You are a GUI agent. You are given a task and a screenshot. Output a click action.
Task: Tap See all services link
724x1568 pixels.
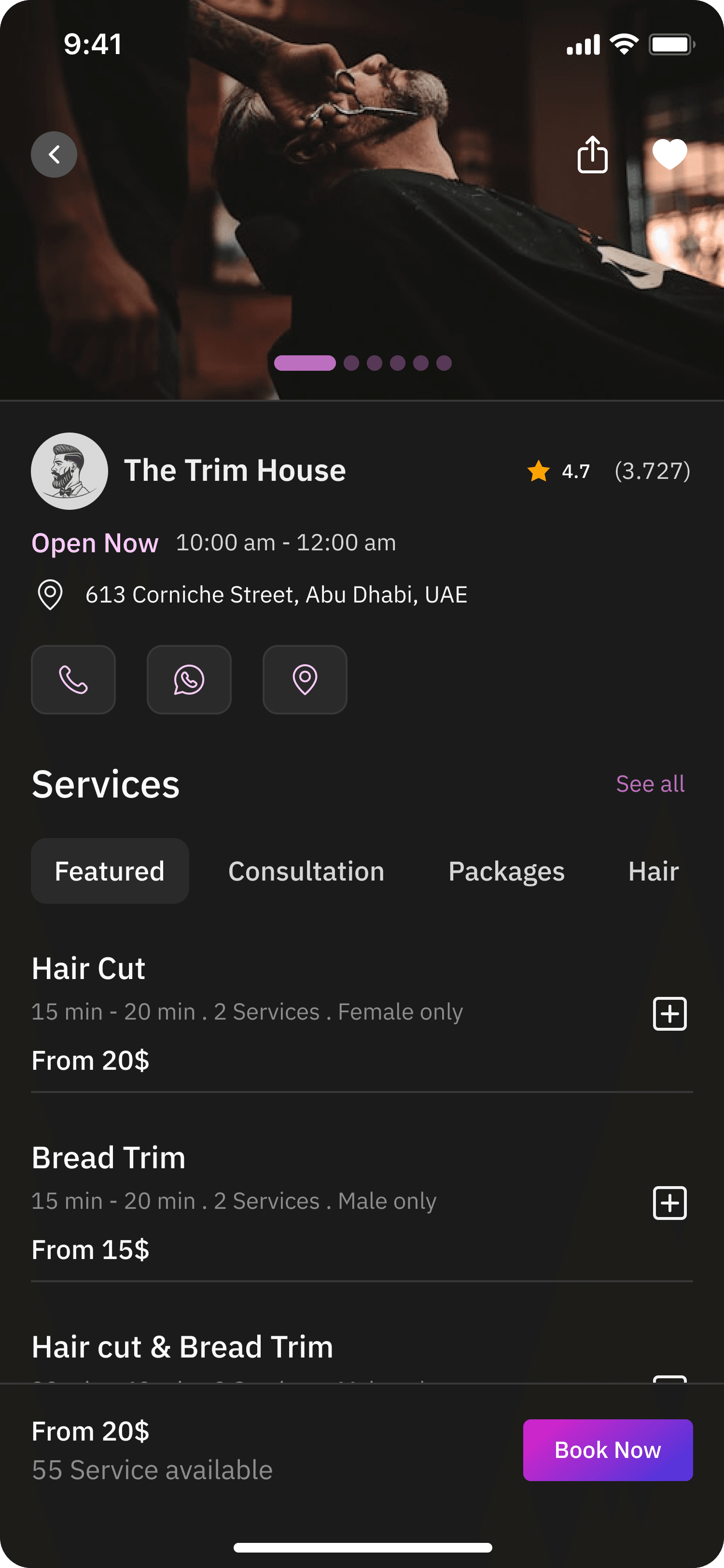pyautogui.click(x=650, y=784)
